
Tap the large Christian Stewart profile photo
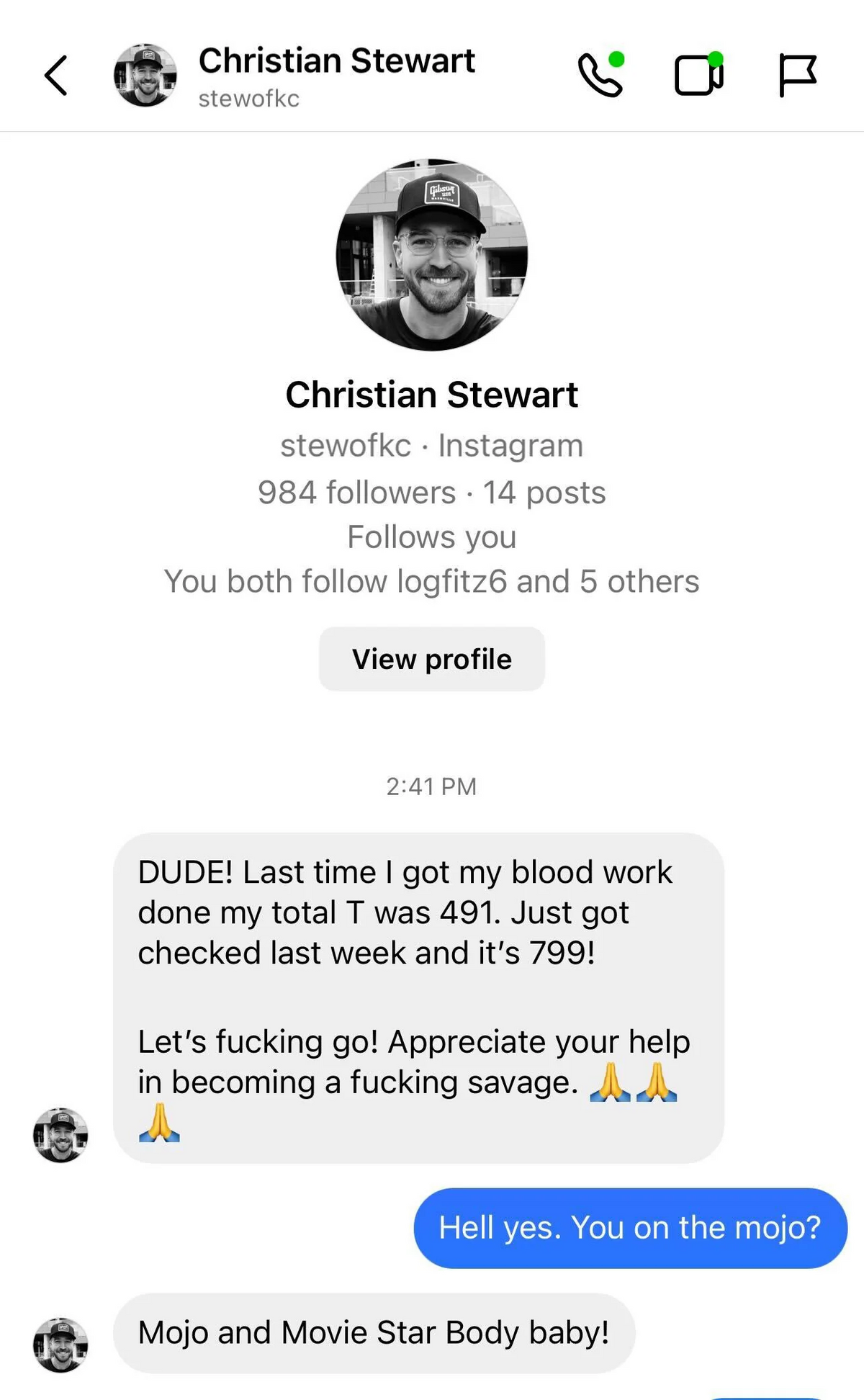432,255
